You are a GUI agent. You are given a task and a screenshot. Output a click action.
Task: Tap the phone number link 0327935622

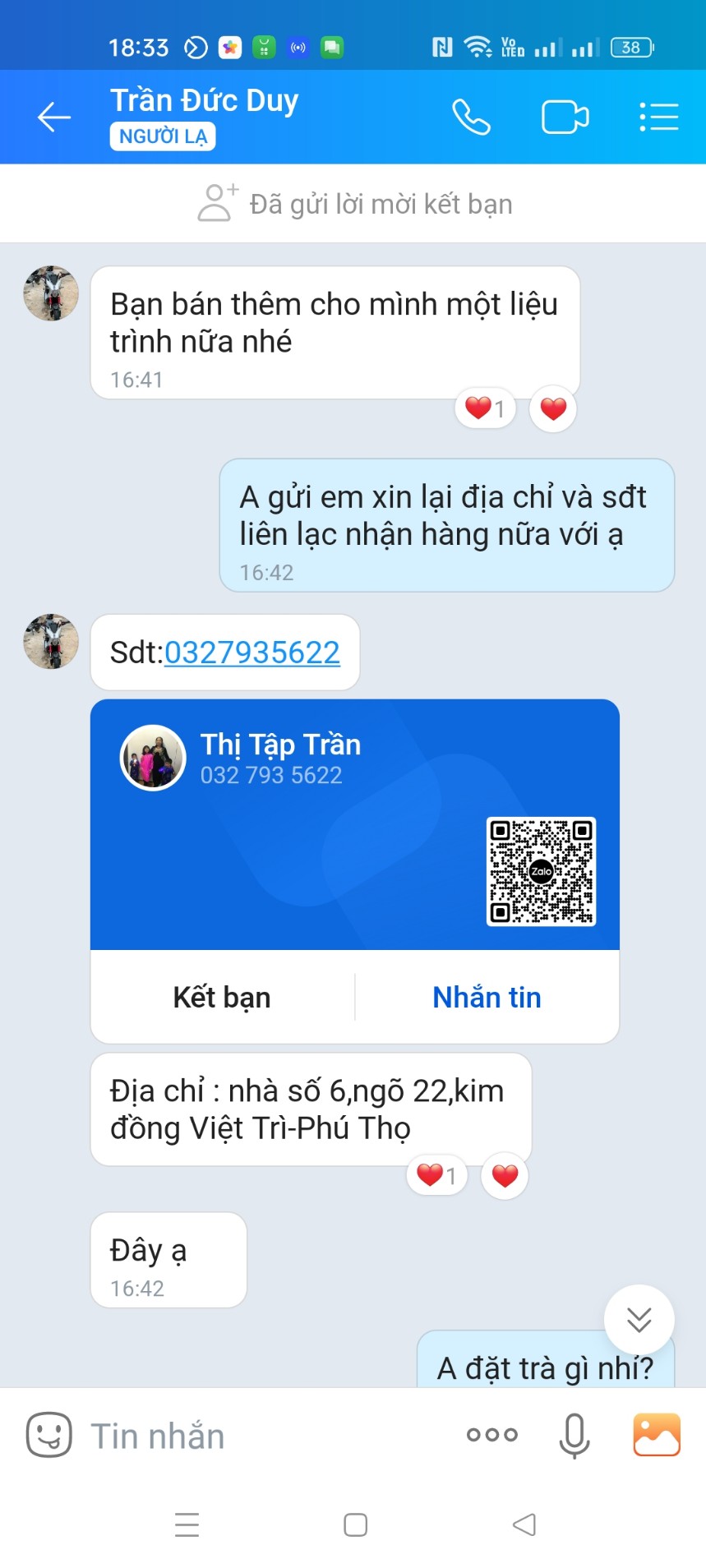251,653
